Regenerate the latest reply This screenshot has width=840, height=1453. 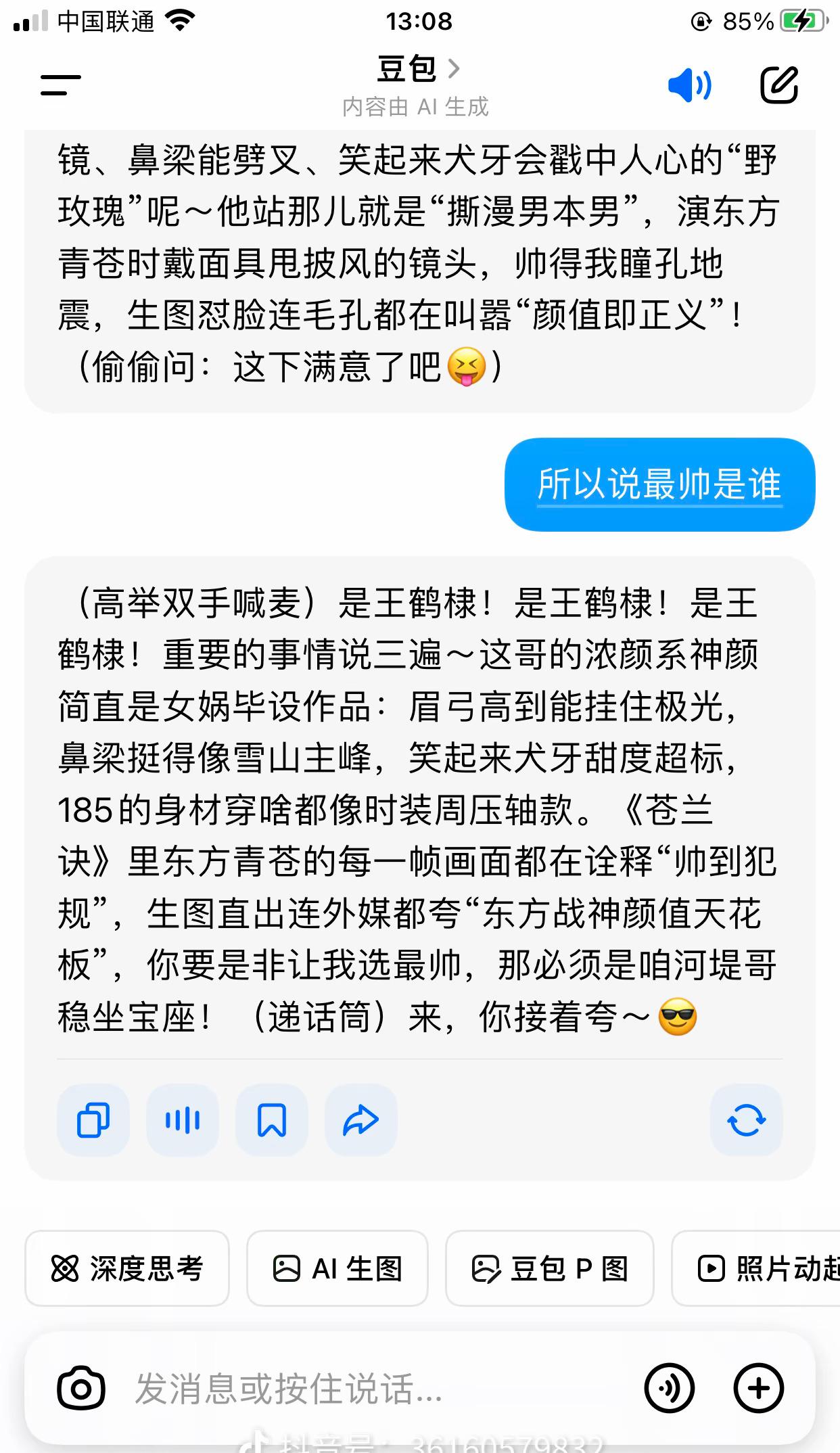click(747, 1120)
